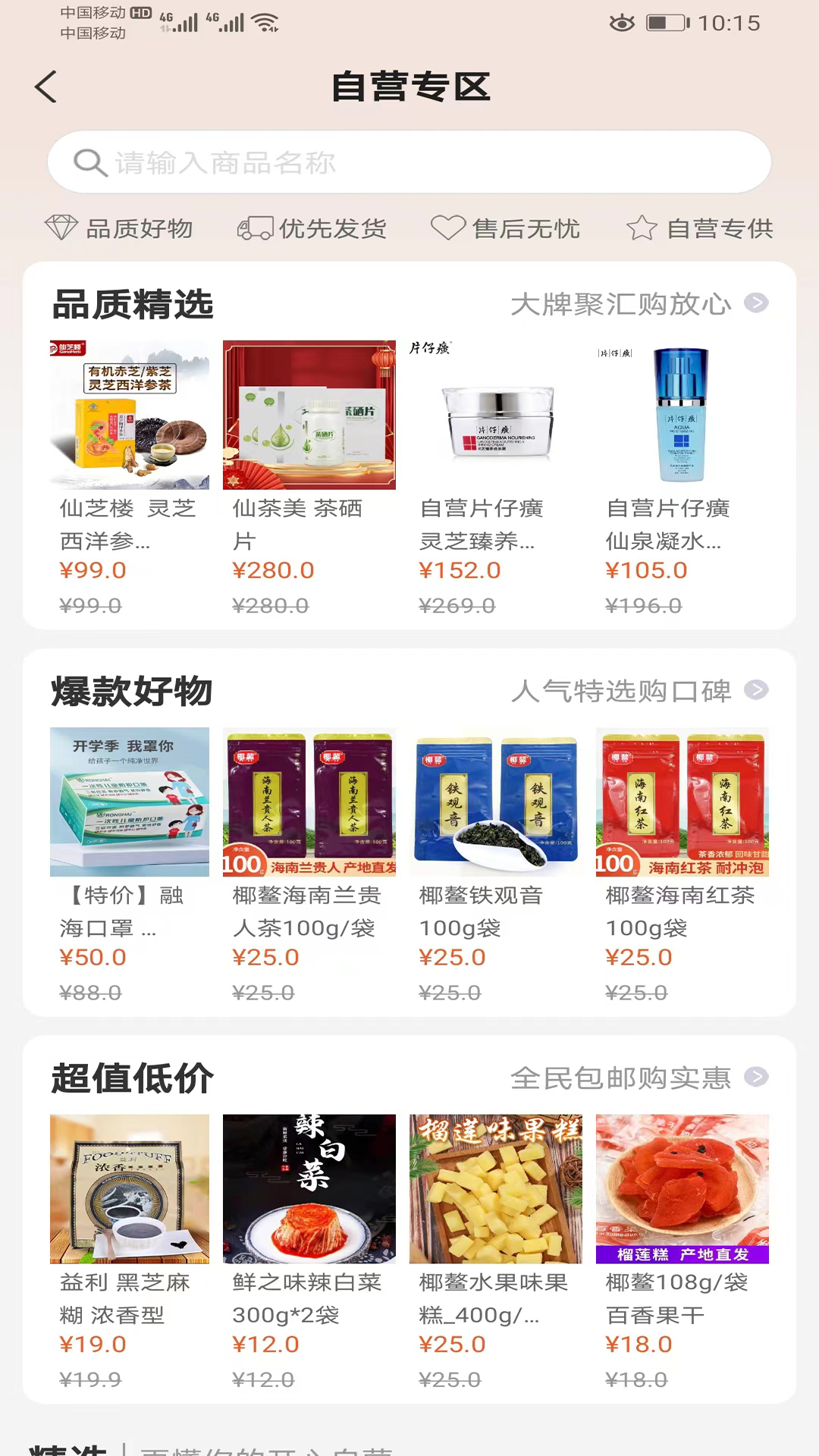
Task: Select the 售后无忧 heart icon
Action: point(447,228)
